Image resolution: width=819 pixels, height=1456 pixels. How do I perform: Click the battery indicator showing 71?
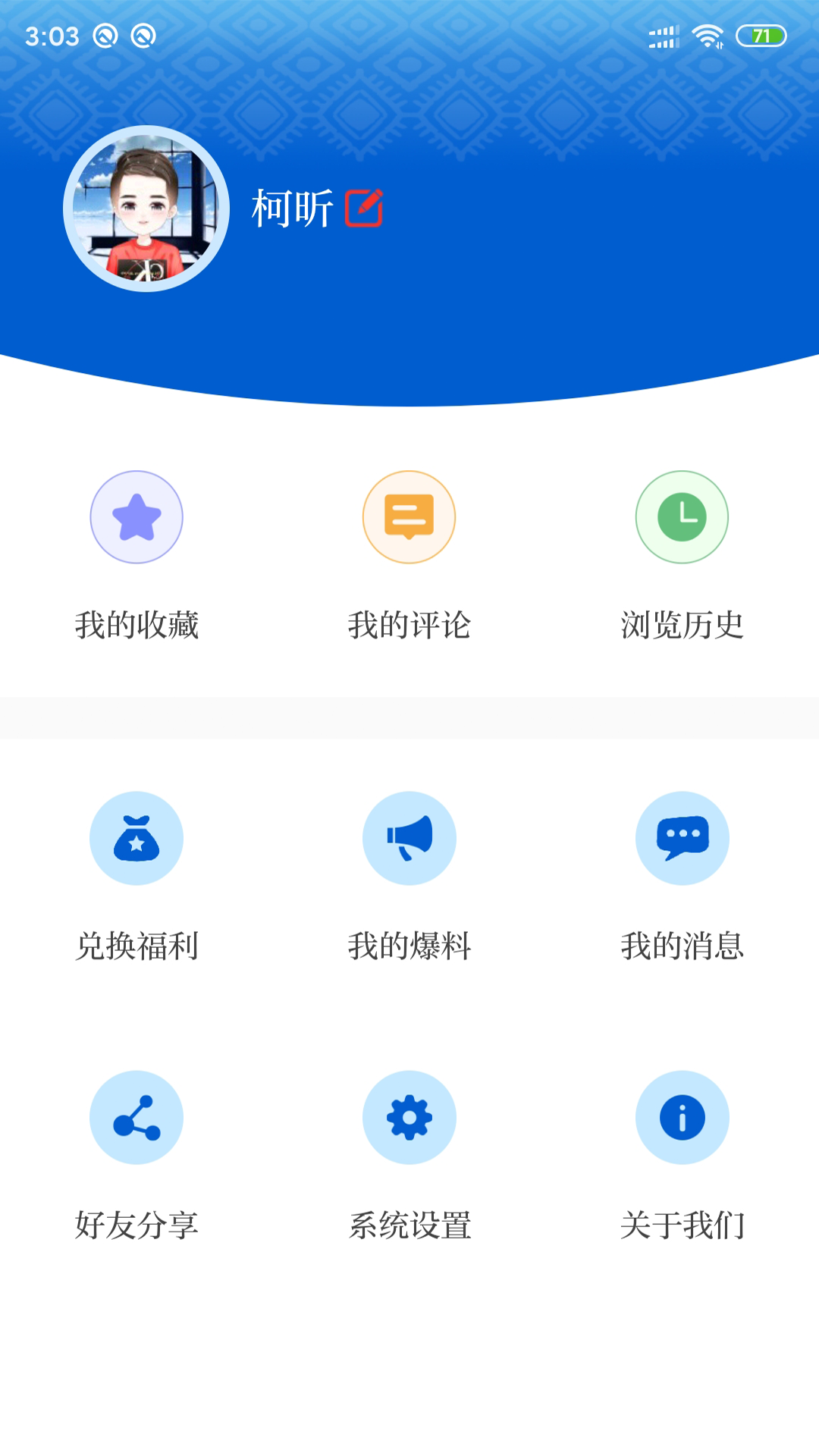point(761,34)
